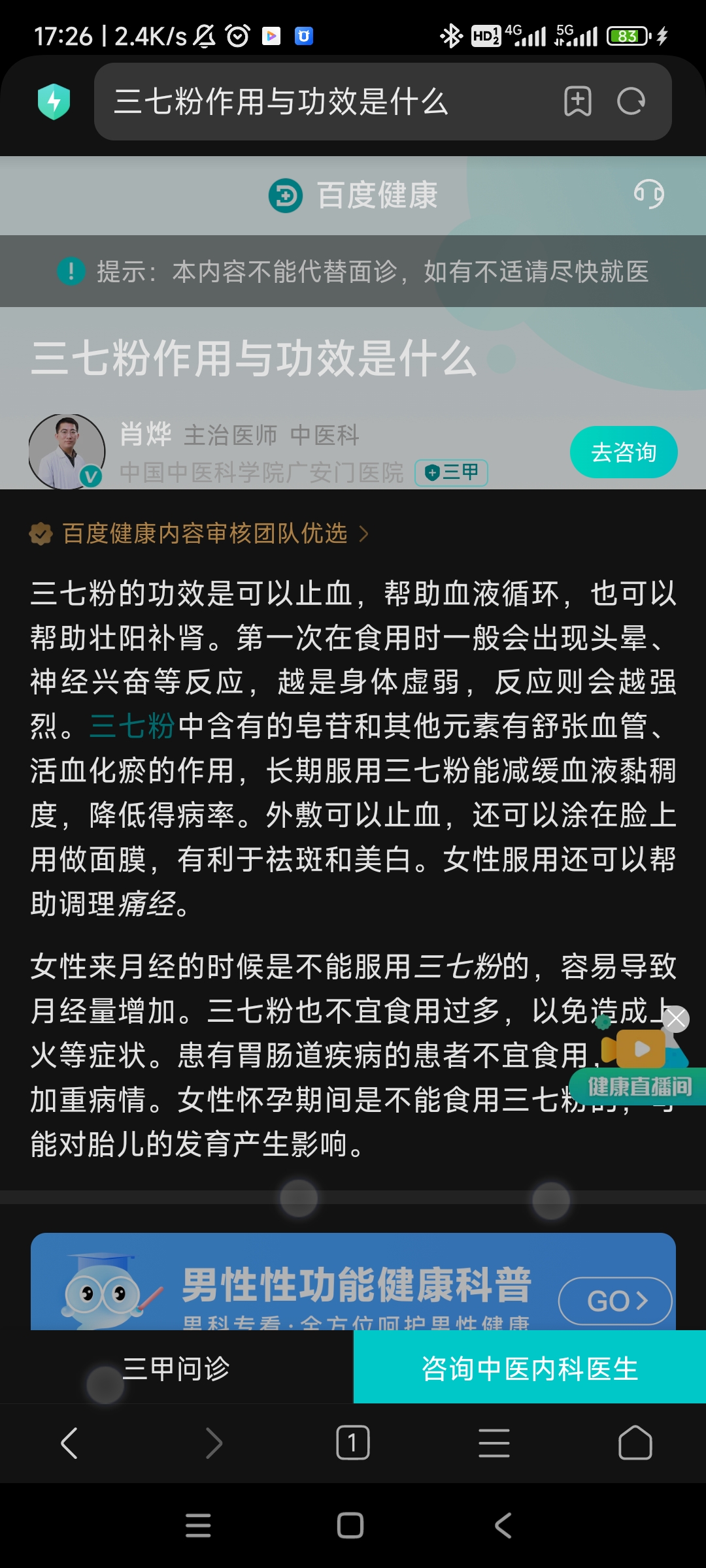The height and width of the screenshot is (1568, 706).
Task: Open the browser tab switcher
Action: point(352,1443)
